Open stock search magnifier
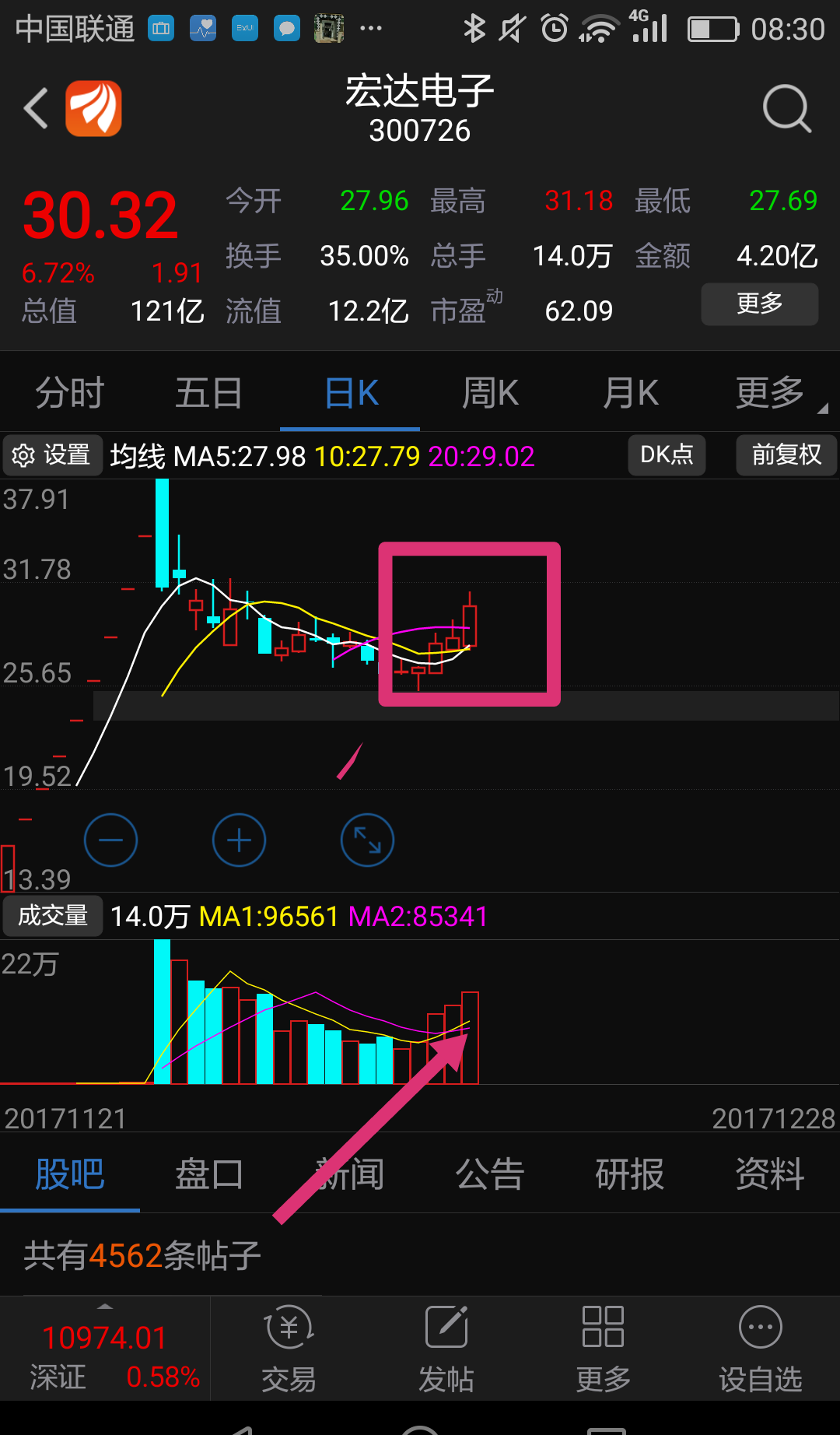This screenshot has width=840, height=1435. pyautogui.click(x=786, y=109)
